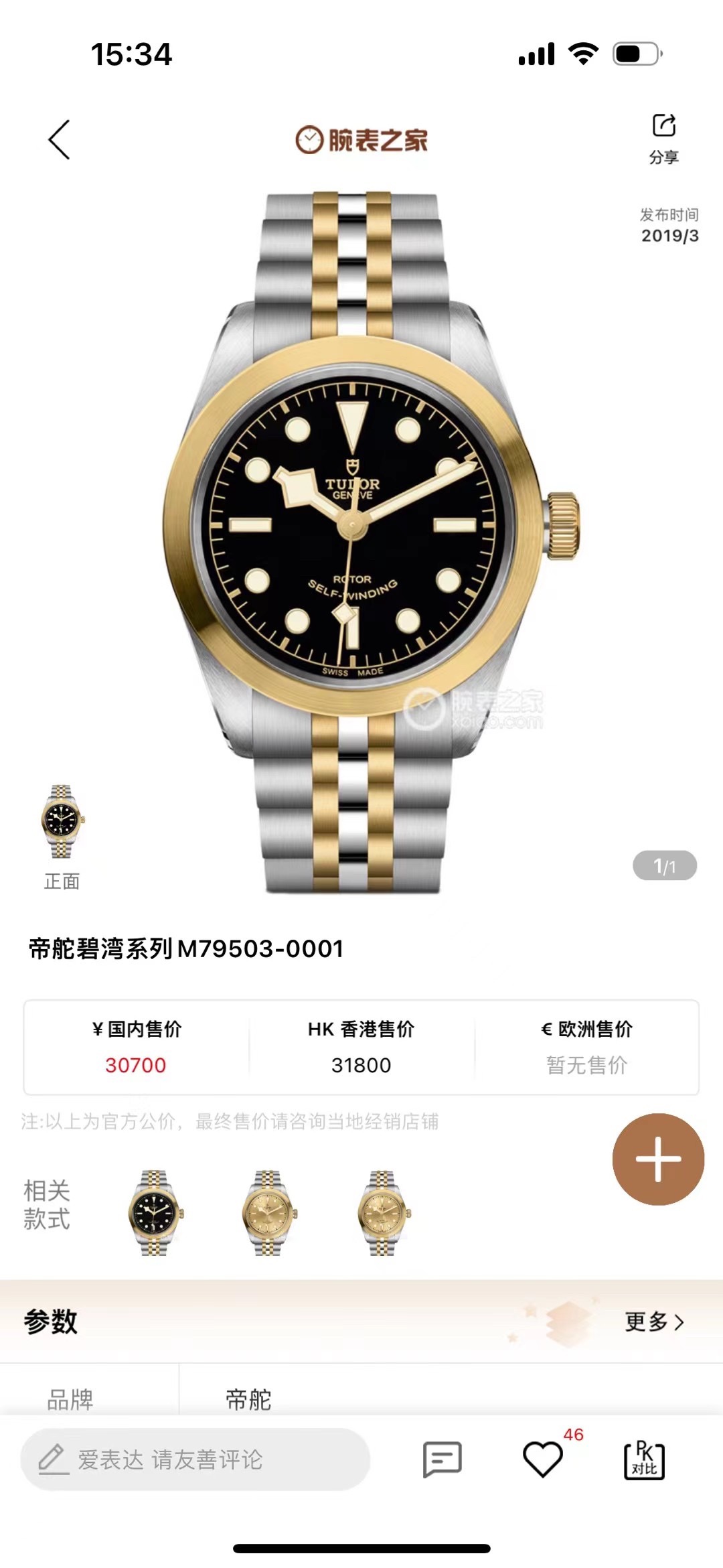Image resolution: width=723 pixels, height=1568 pixels.
Task: Tap the brown plus floating button
Action: pyautogui.click(x=658, y=1159)
